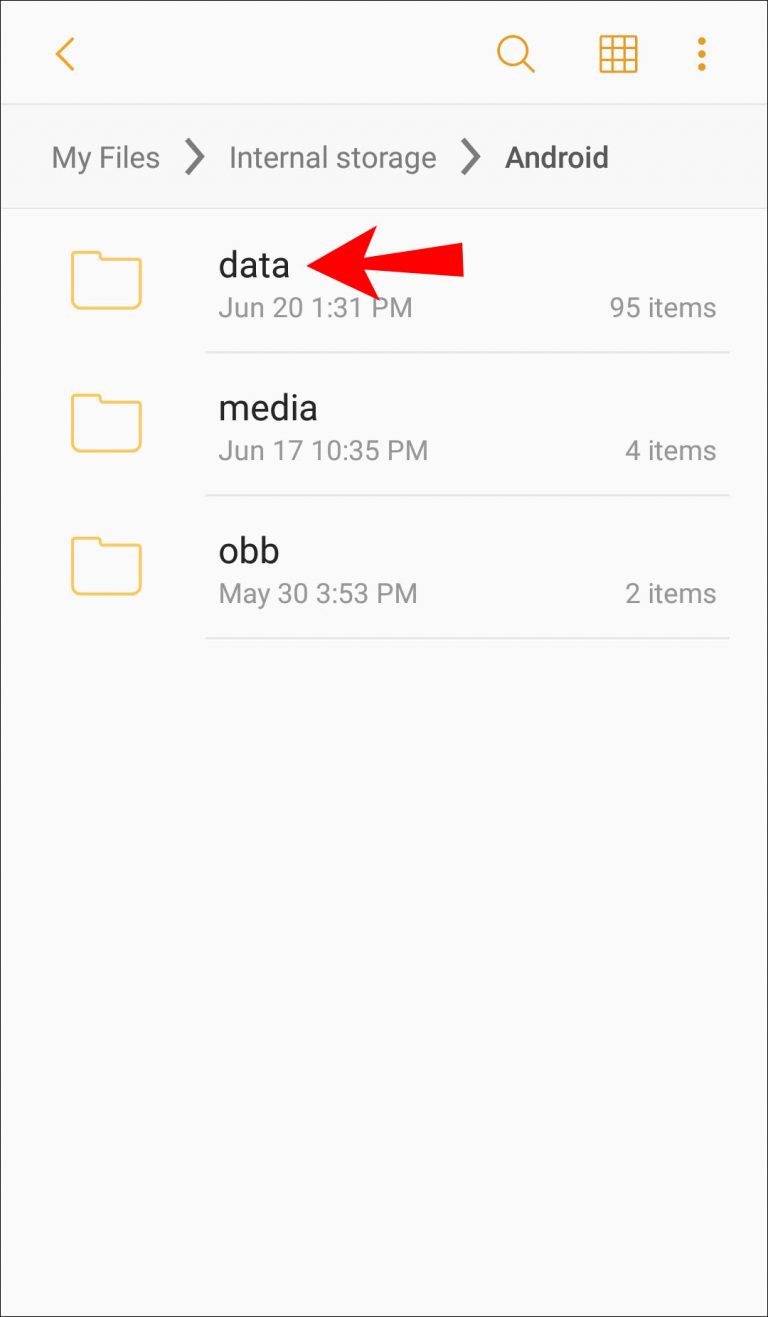Click the chevron after My Files
768x1317 pixels.
click(193, 157)
